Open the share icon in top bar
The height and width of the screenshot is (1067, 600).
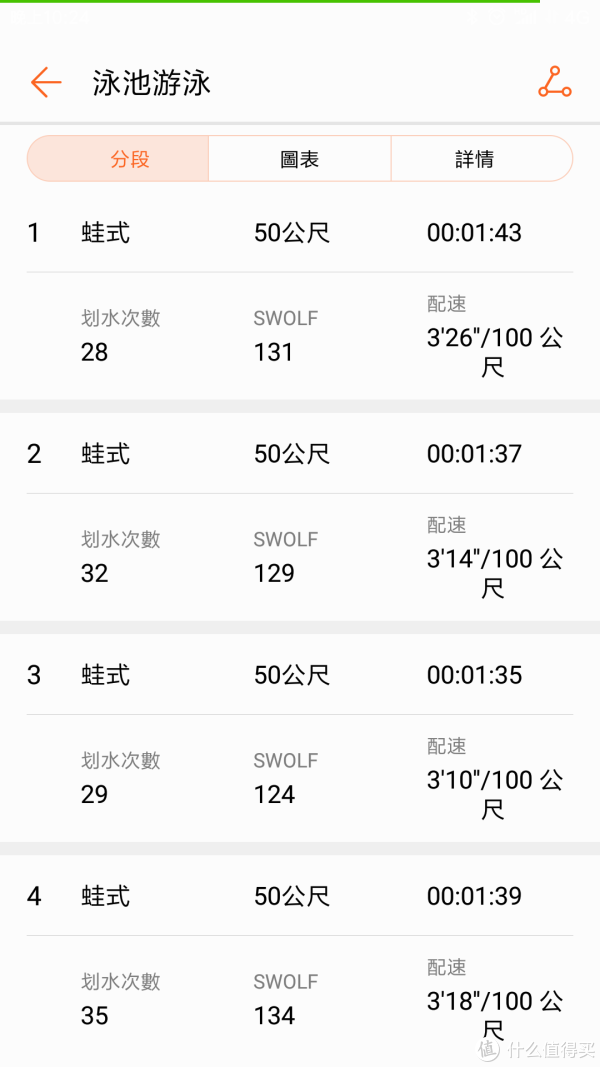pyautogui.click(x=554, y=82)
